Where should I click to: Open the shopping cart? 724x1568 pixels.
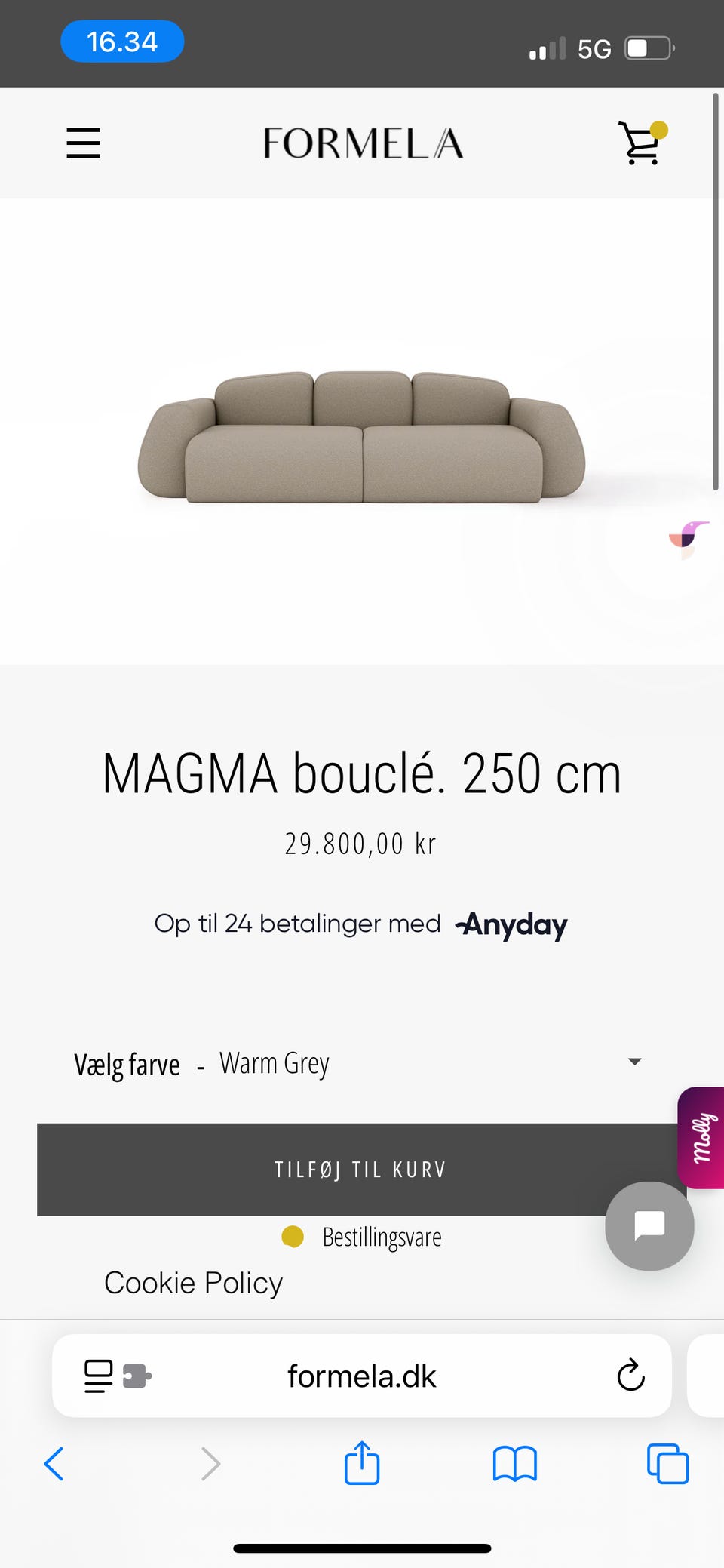[641, 143]
